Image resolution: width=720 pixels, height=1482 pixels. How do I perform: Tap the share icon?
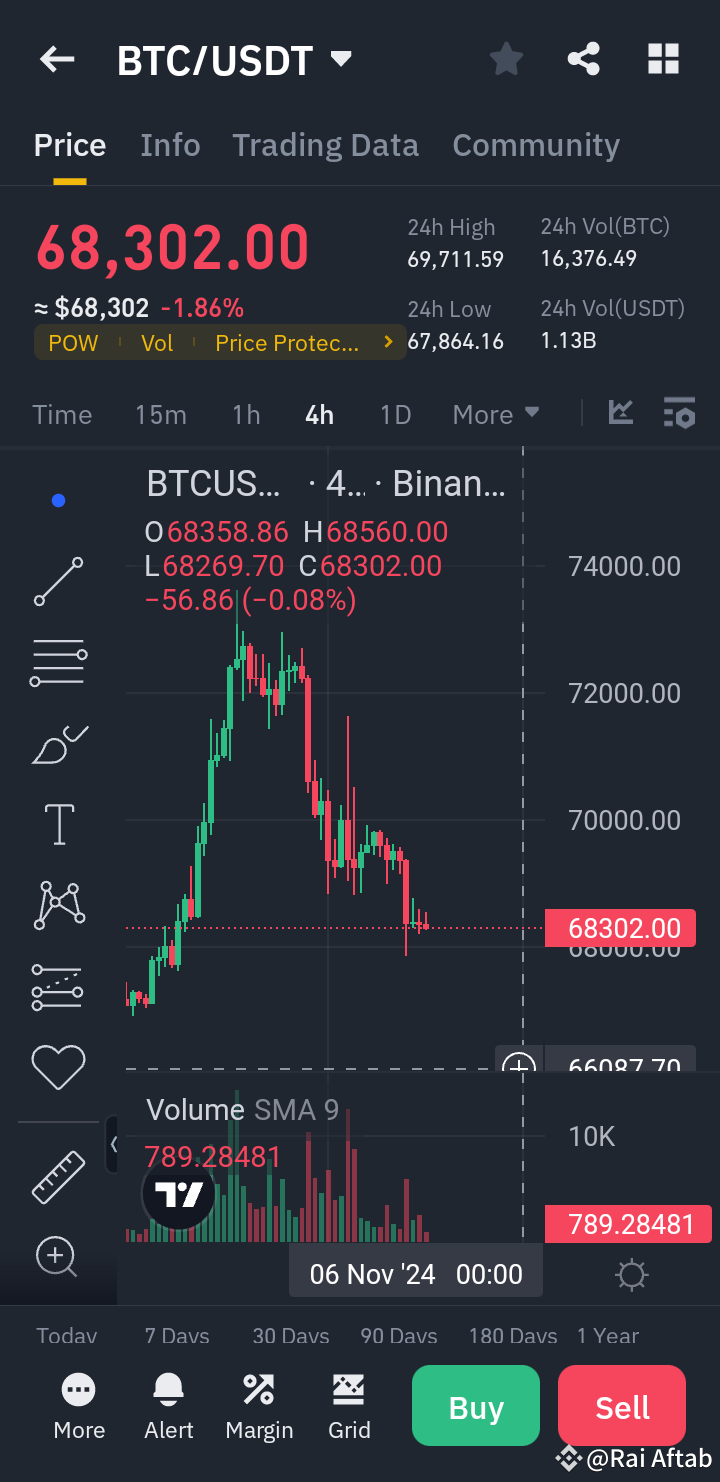click(x=584, y=58)
